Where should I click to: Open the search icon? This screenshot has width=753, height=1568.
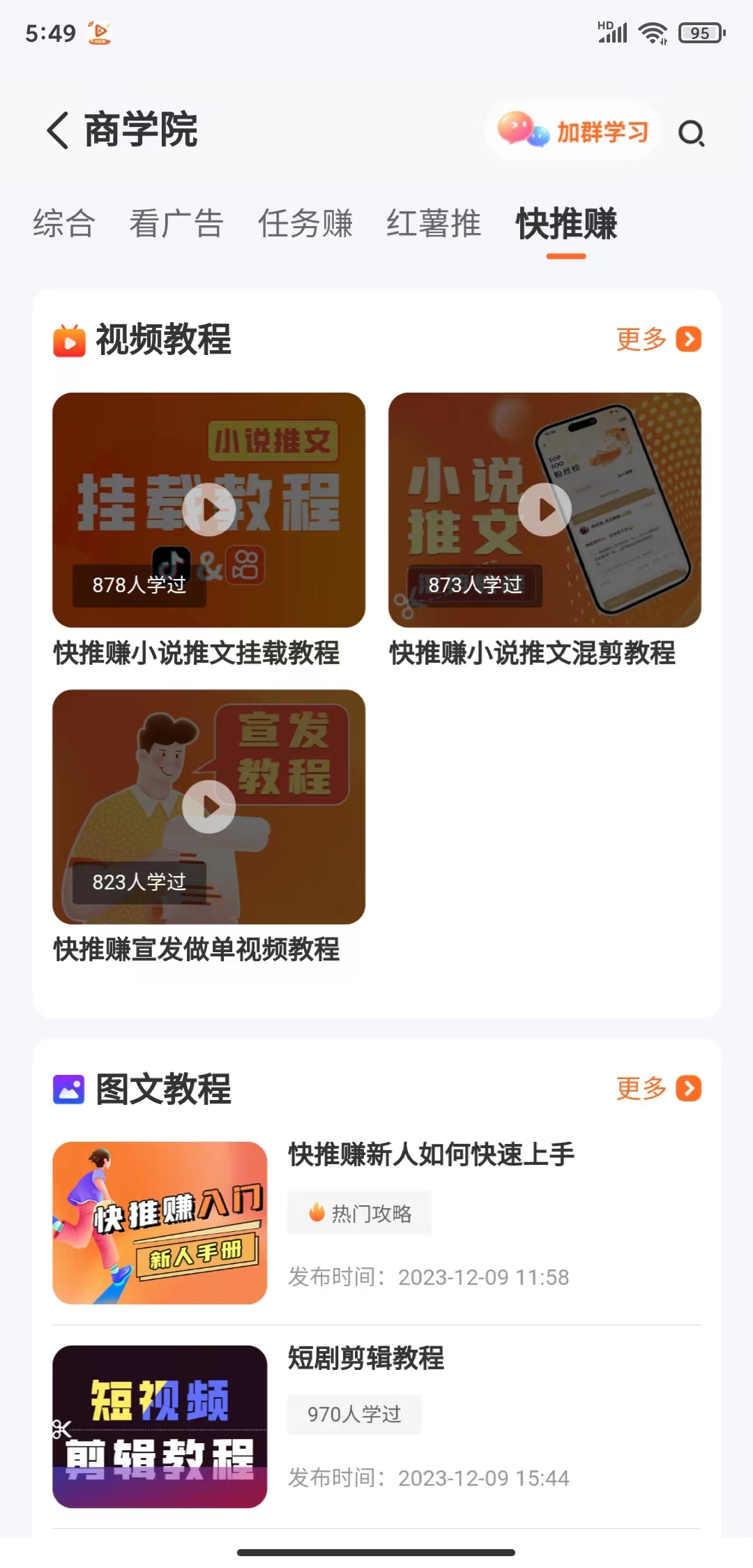pos(691,133)
